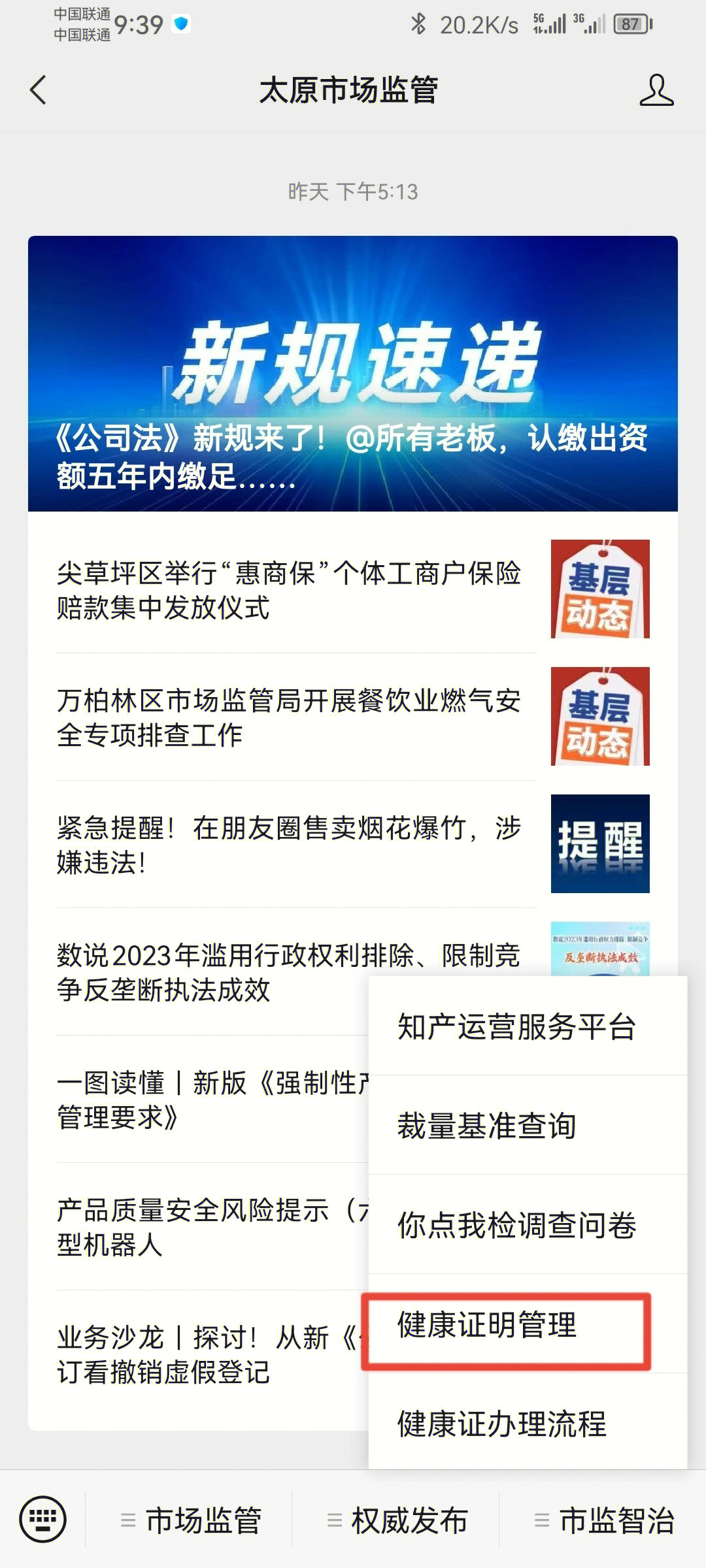Screen dimensions: 706x1568
Task: Open the account profile icon
Action: pos(656,90)
